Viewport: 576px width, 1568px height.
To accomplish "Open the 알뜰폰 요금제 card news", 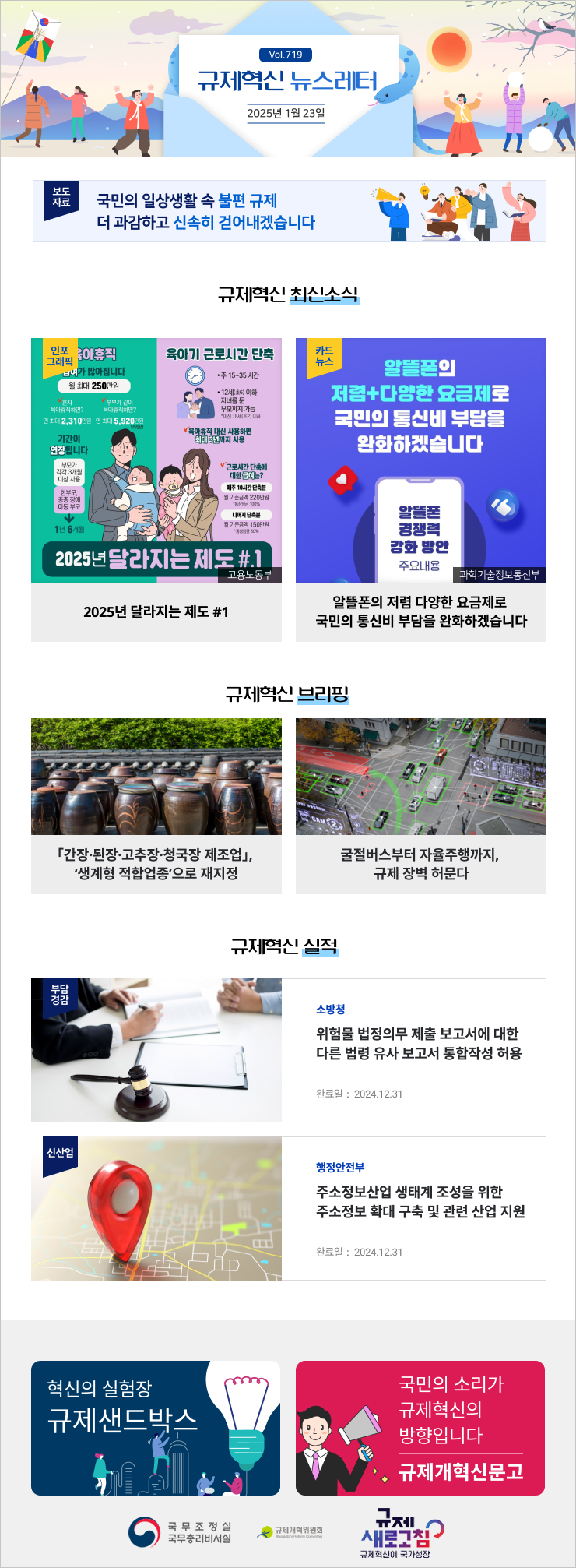I will pos(421,489).
